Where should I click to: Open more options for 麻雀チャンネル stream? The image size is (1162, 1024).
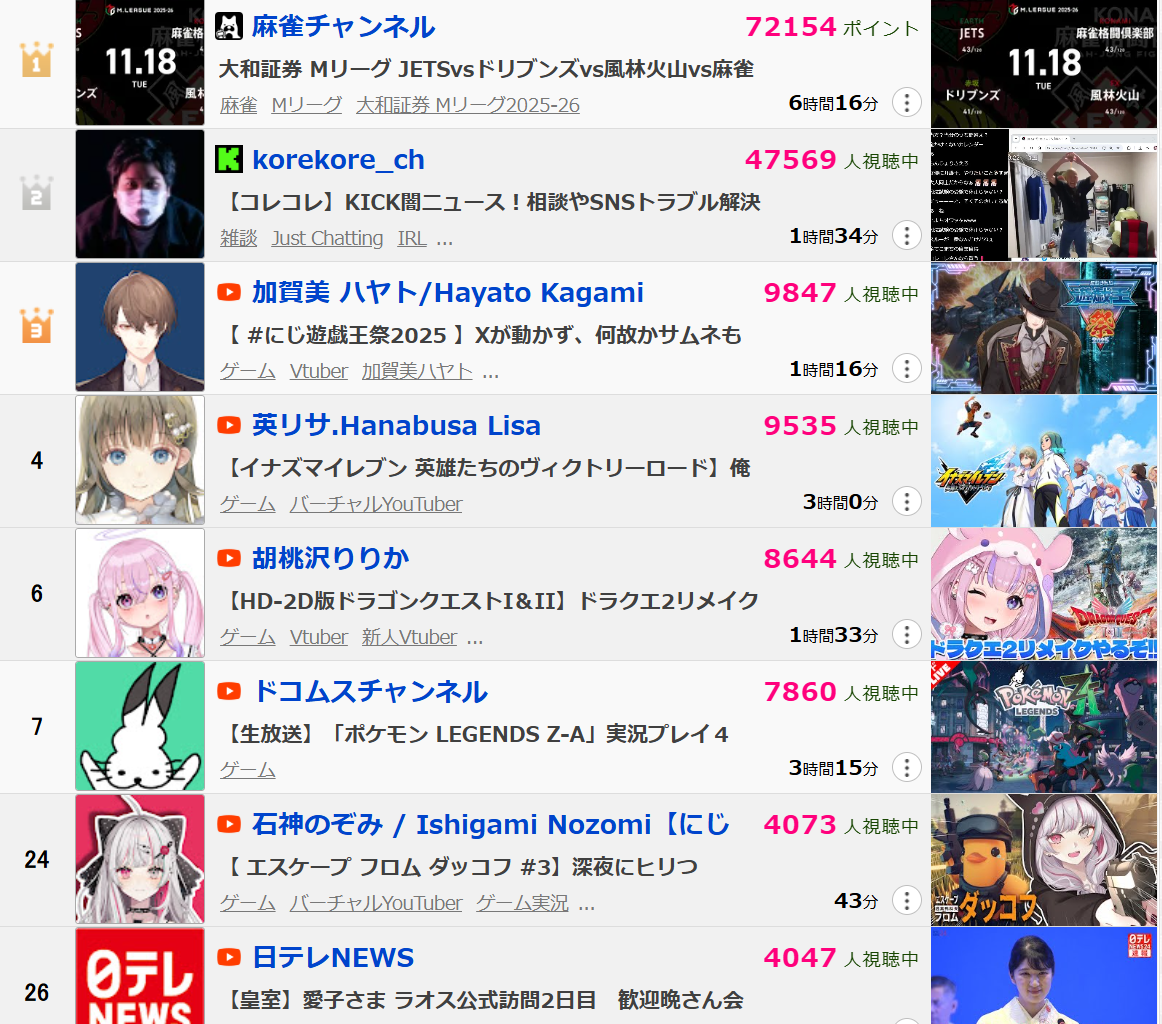tap(906, 102)
